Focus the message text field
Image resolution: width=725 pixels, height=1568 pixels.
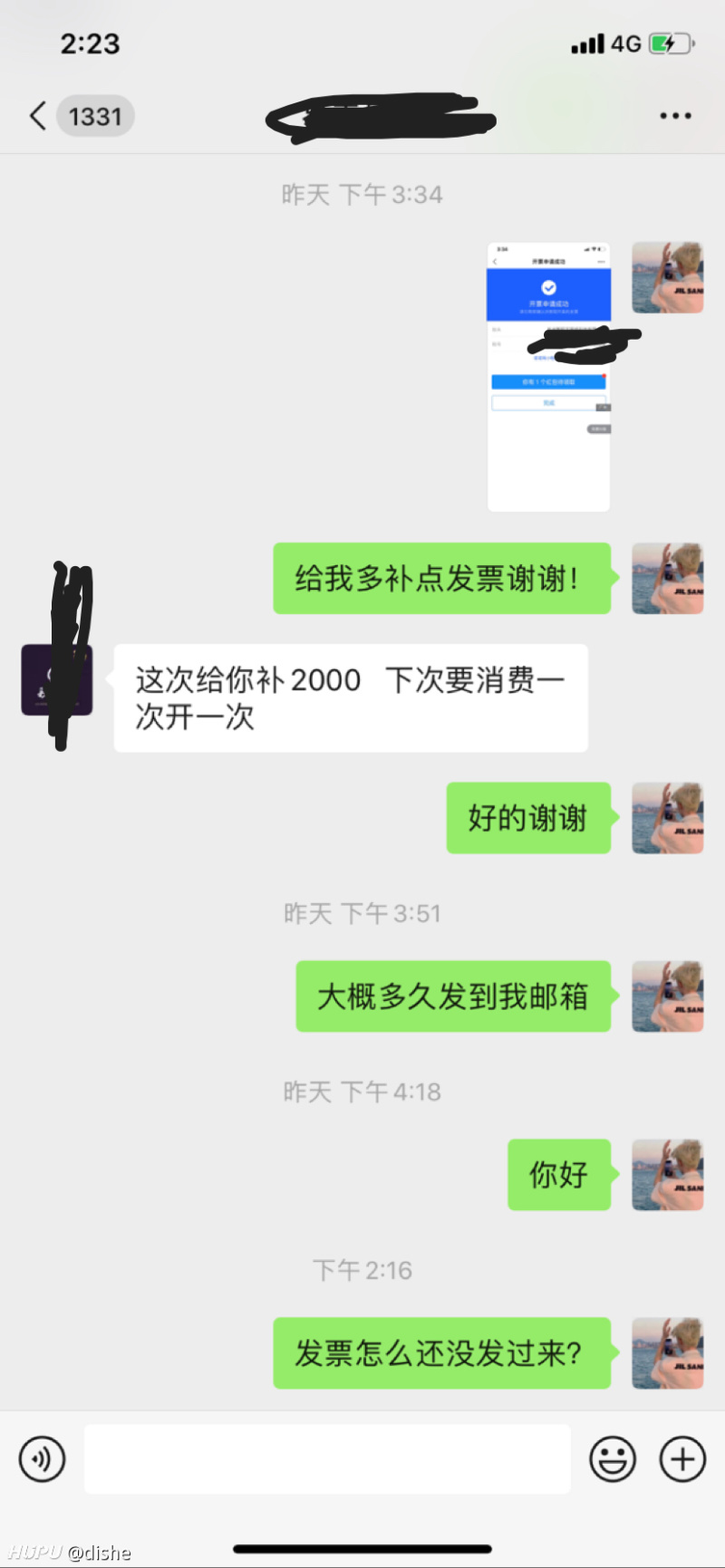[x=327, y=1458]
